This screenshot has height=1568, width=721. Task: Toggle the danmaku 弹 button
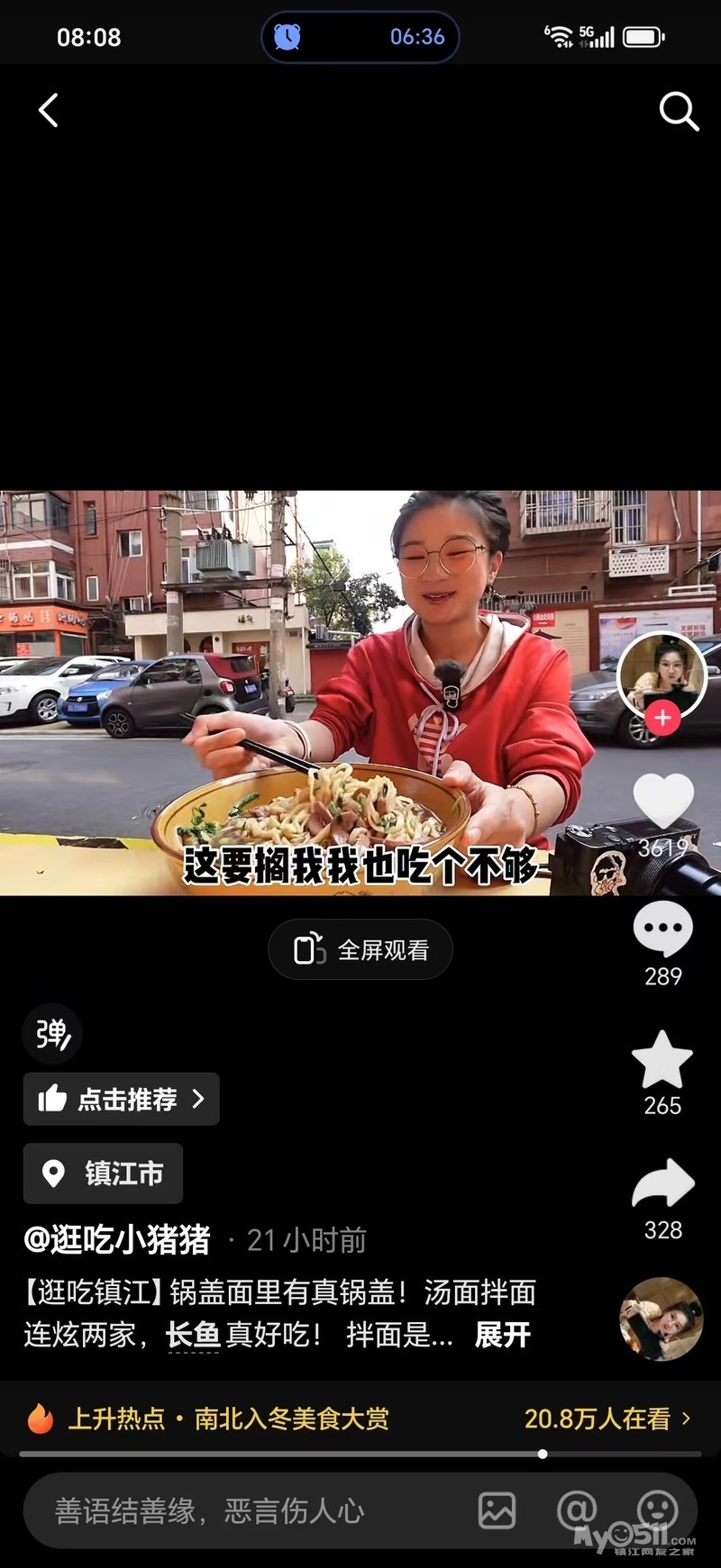52,1034
